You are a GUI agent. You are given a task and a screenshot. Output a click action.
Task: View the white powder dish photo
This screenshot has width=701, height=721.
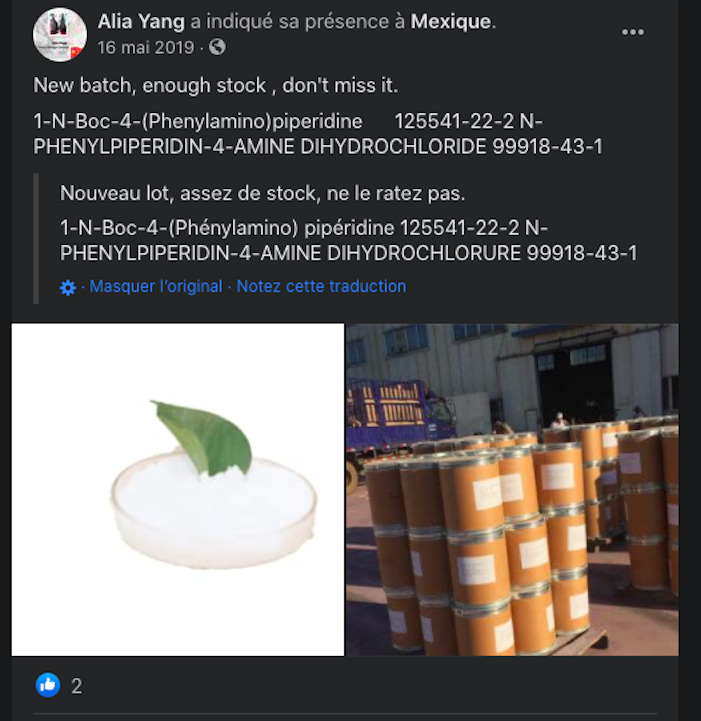(178, 489)
